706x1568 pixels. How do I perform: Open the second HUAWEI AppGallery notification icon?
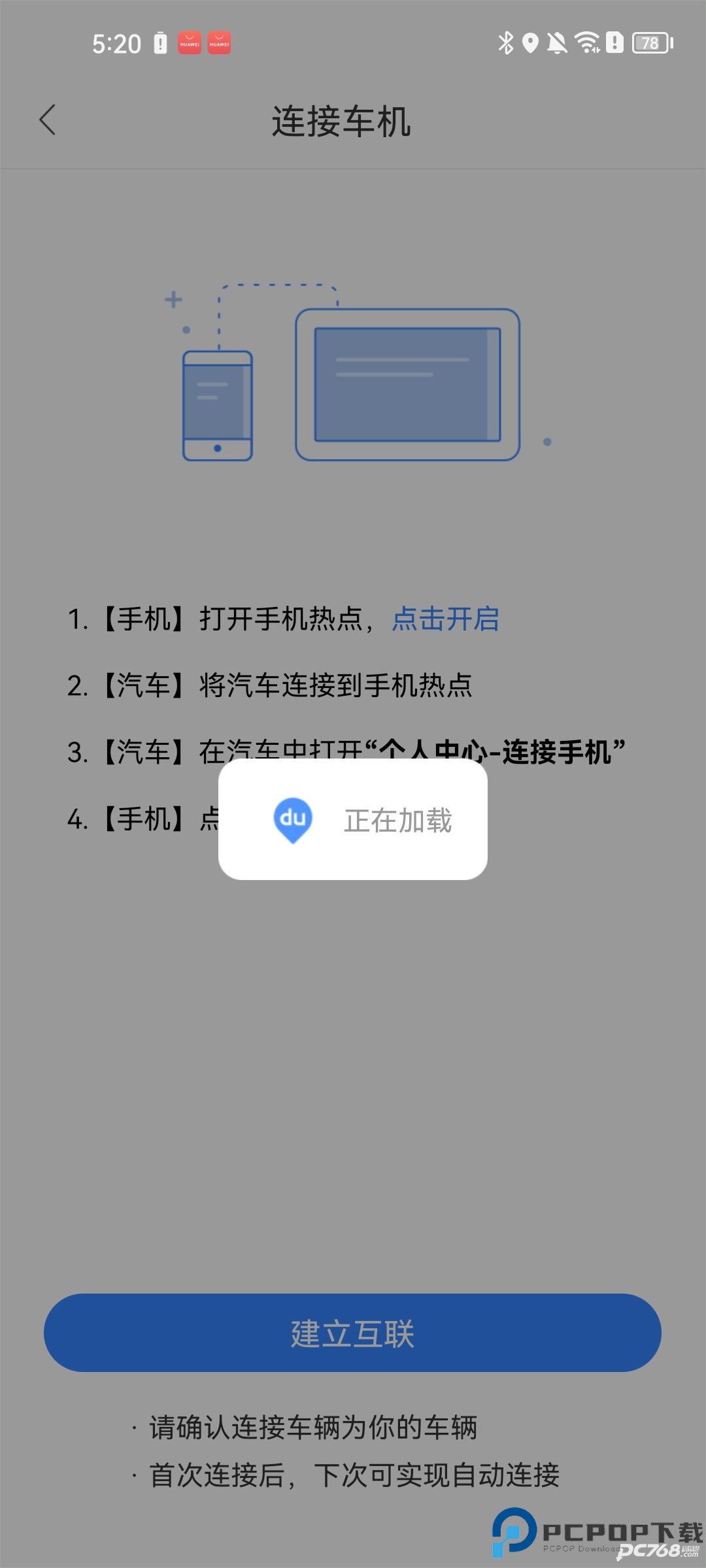221,42
